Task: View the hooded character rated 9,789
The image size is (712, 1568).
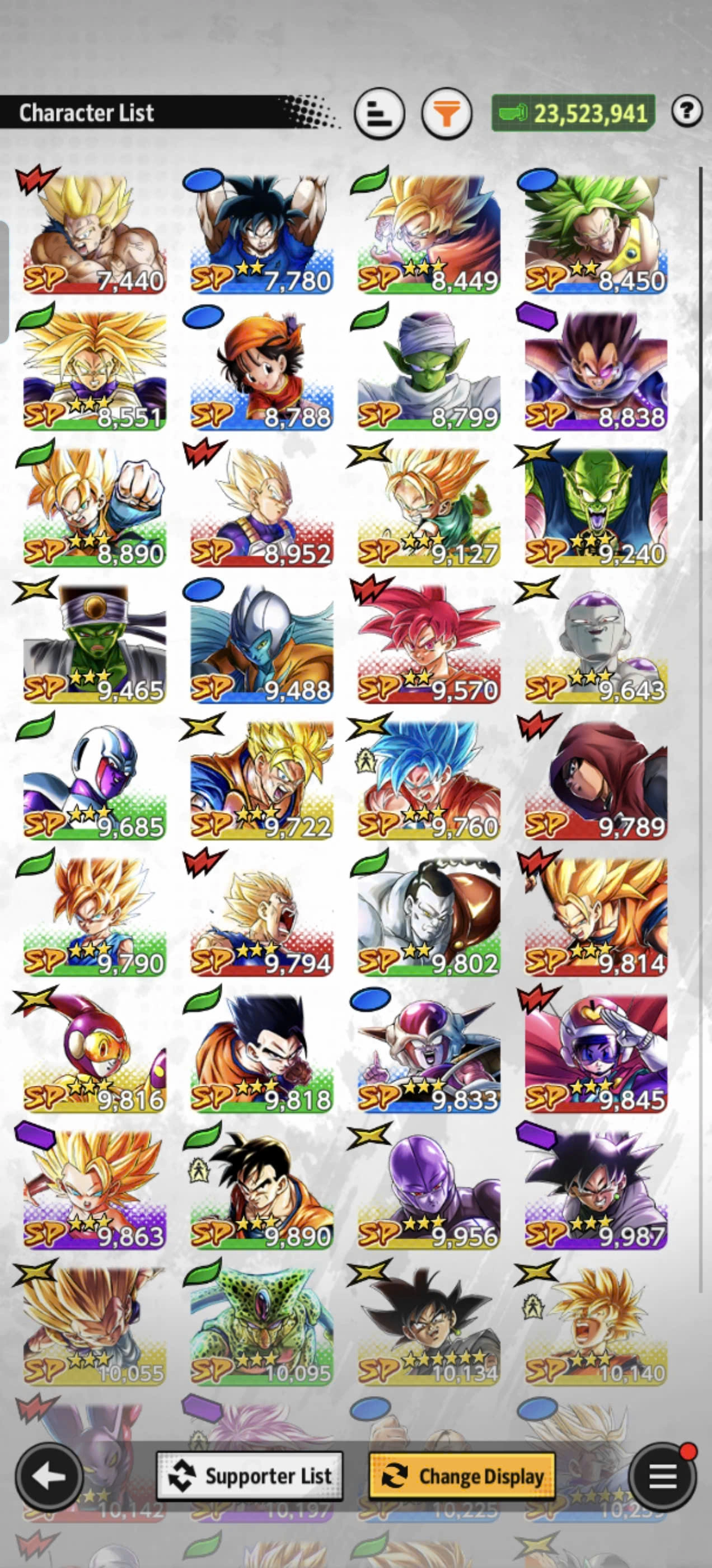Action: (x=596, y=780)
